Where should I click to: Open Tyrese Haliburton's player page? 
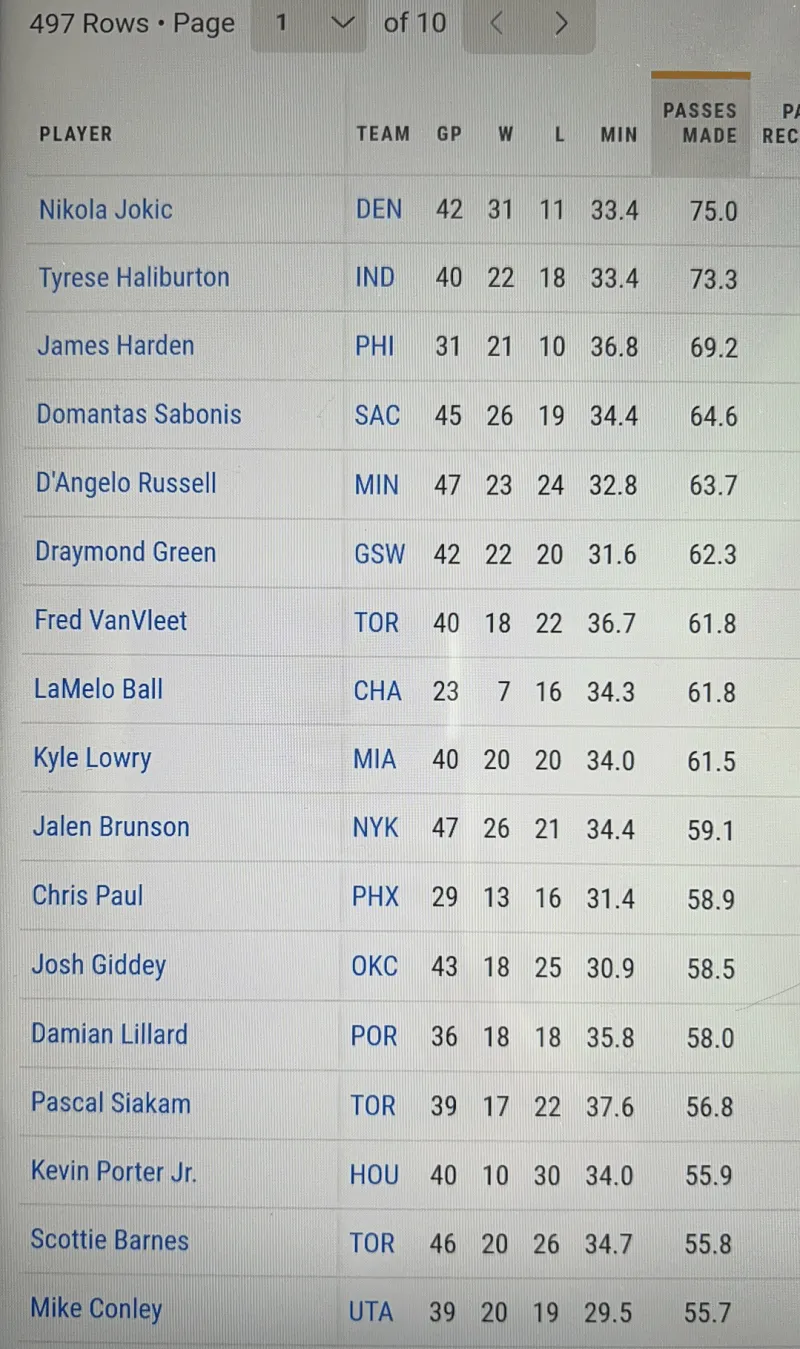[x=134, y=278]
